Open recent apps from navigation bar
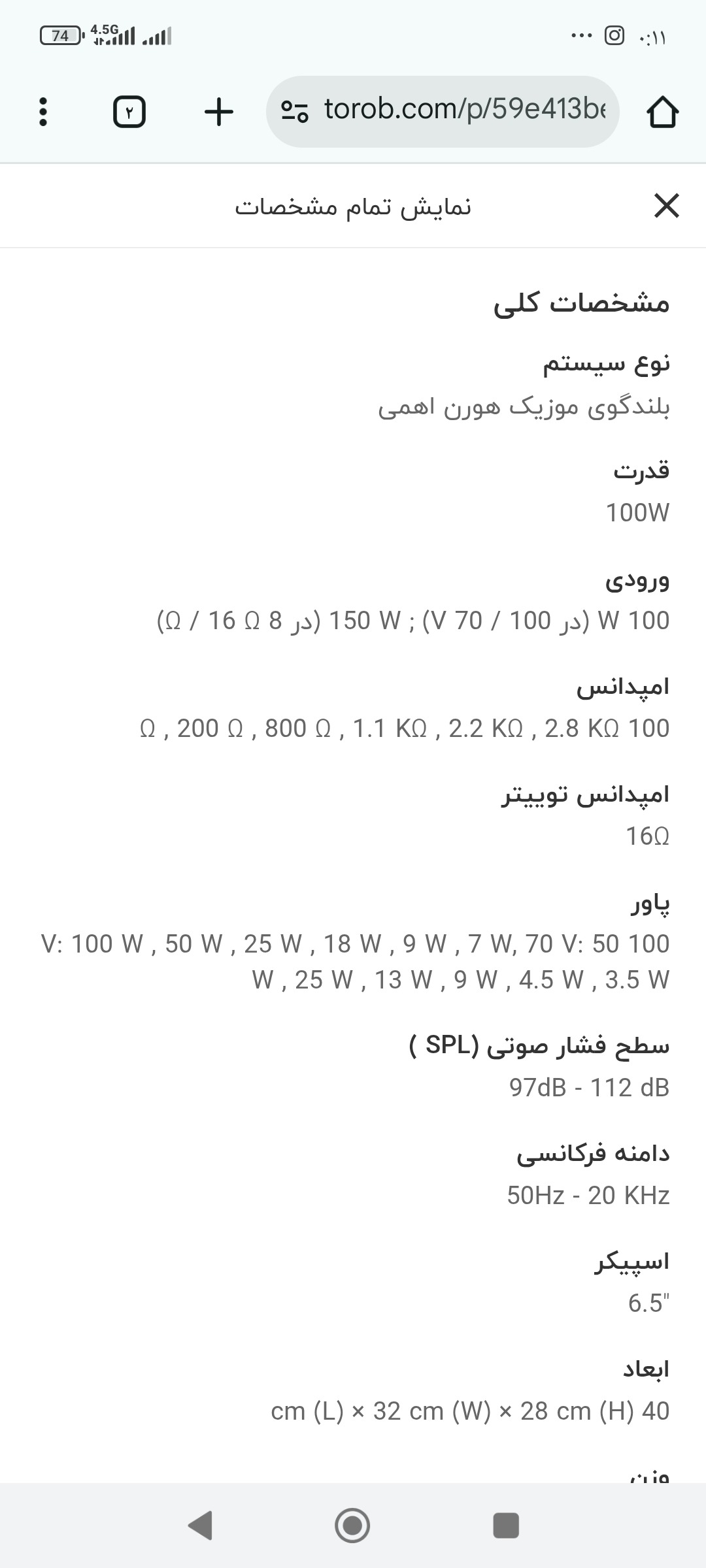 coord(506,1526)
